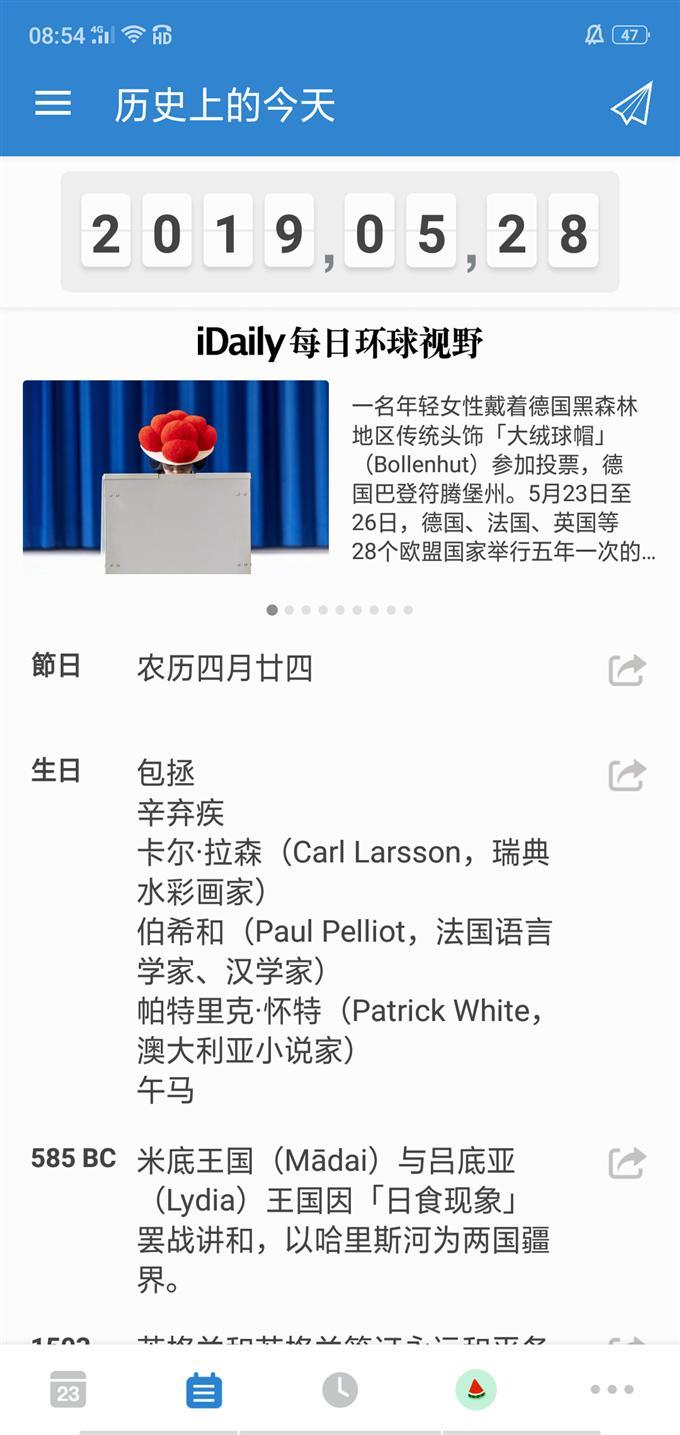Open the watermelon icon tab
The height and width of the screenshot is (1435, 680).
coord(476,1390)
